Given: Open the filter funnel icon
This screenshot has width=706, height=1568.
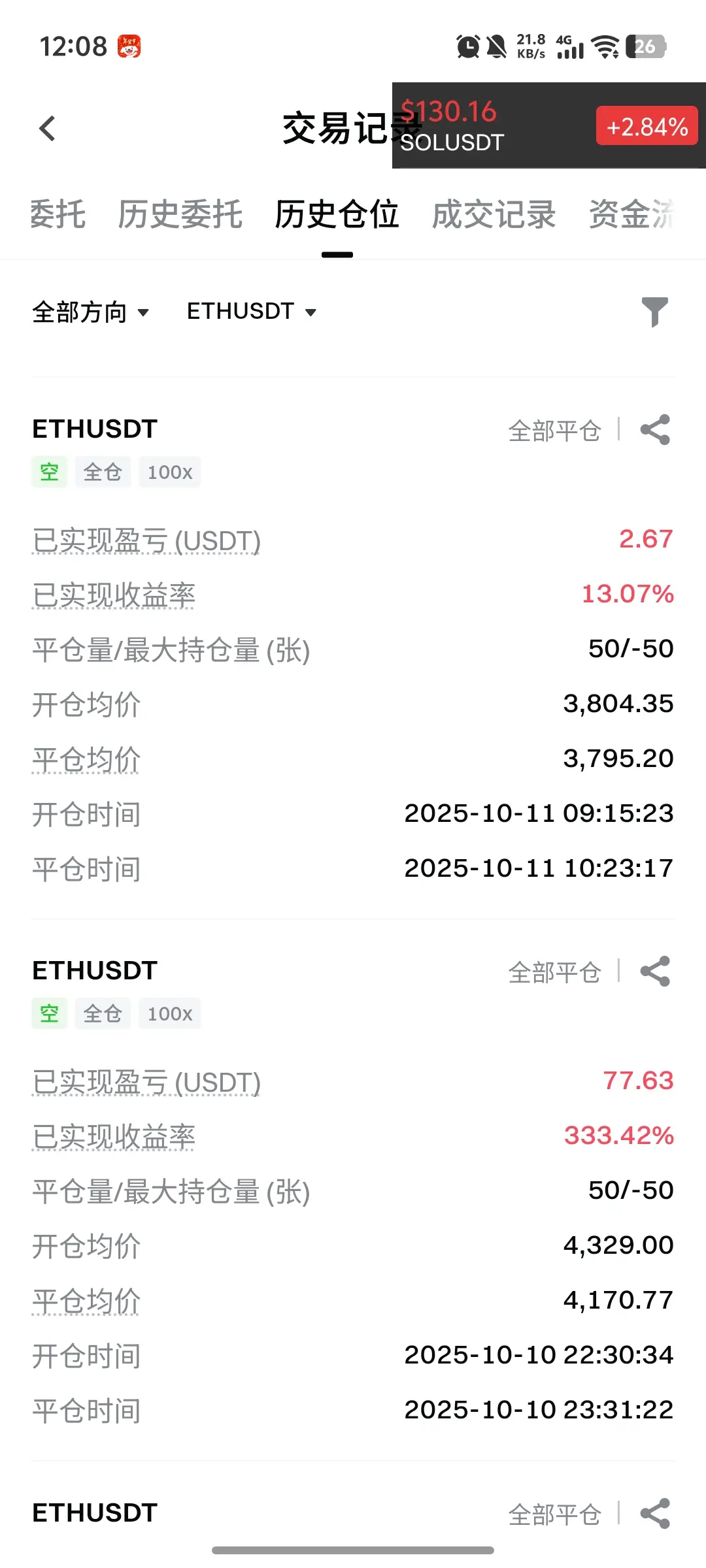Looking at the screenshot, I should coord(655,312).
